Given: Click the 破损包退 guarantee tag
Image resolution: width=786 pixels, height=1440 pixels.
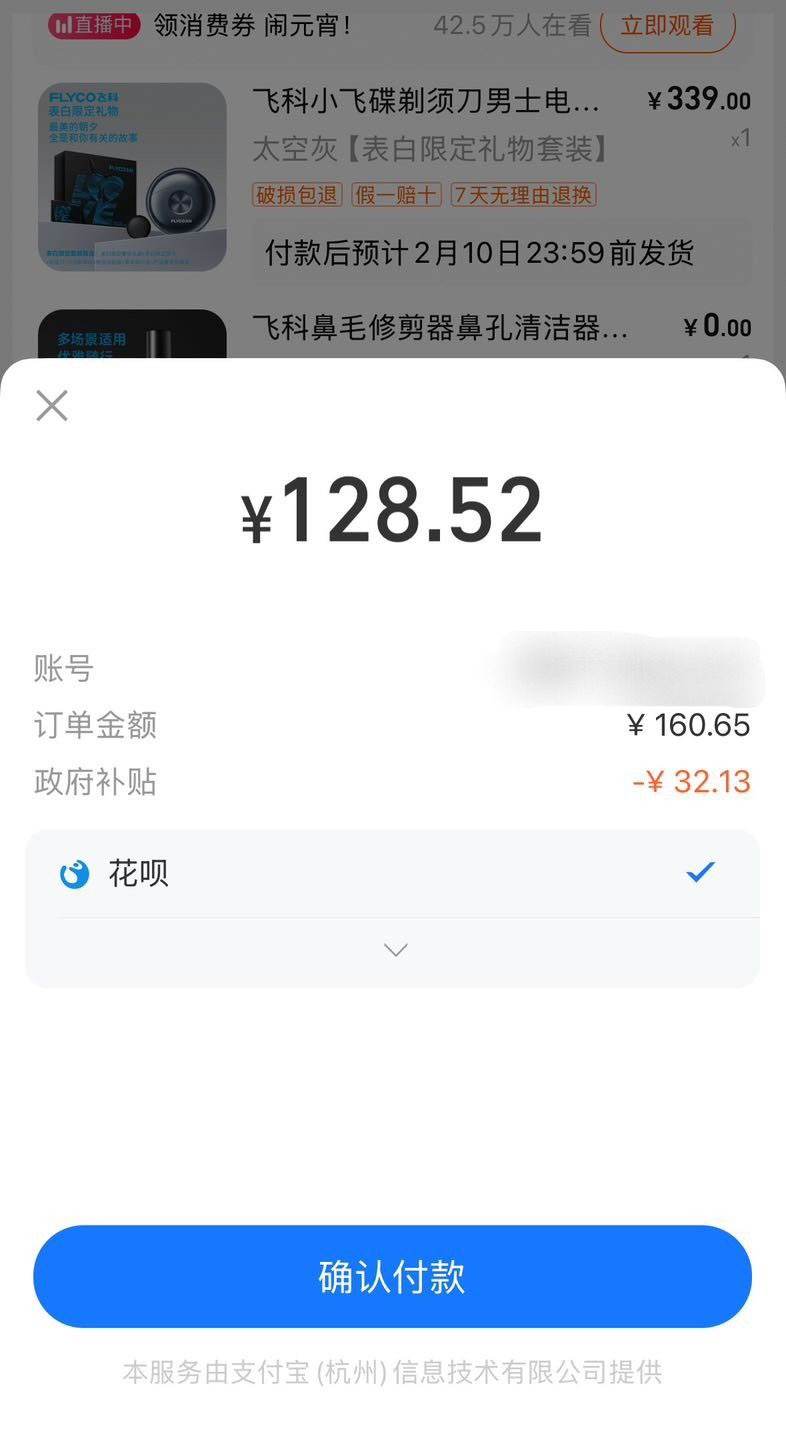Looking at the screenshot, I should pos(297,196).
